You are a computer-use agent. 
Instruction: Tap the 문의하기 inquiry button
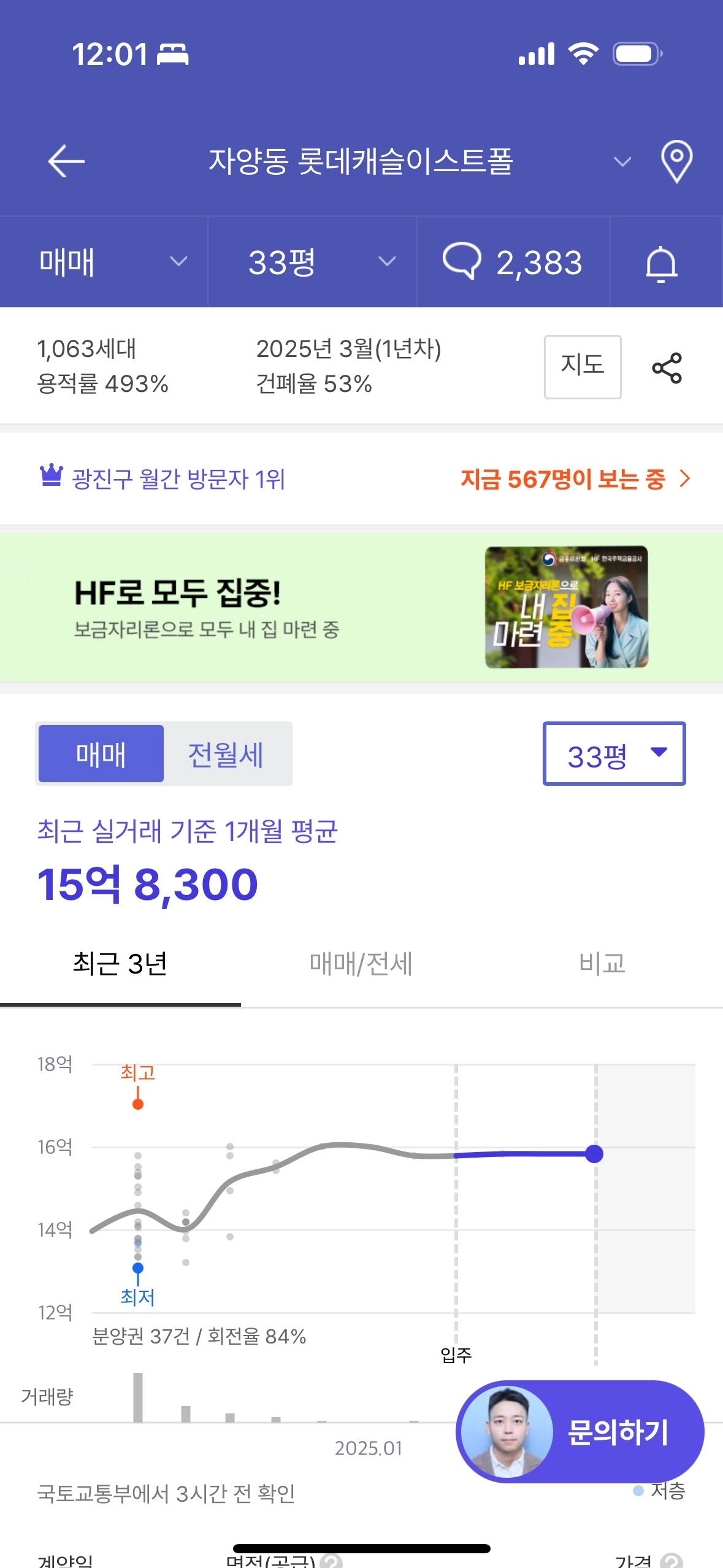(580, 1431)
